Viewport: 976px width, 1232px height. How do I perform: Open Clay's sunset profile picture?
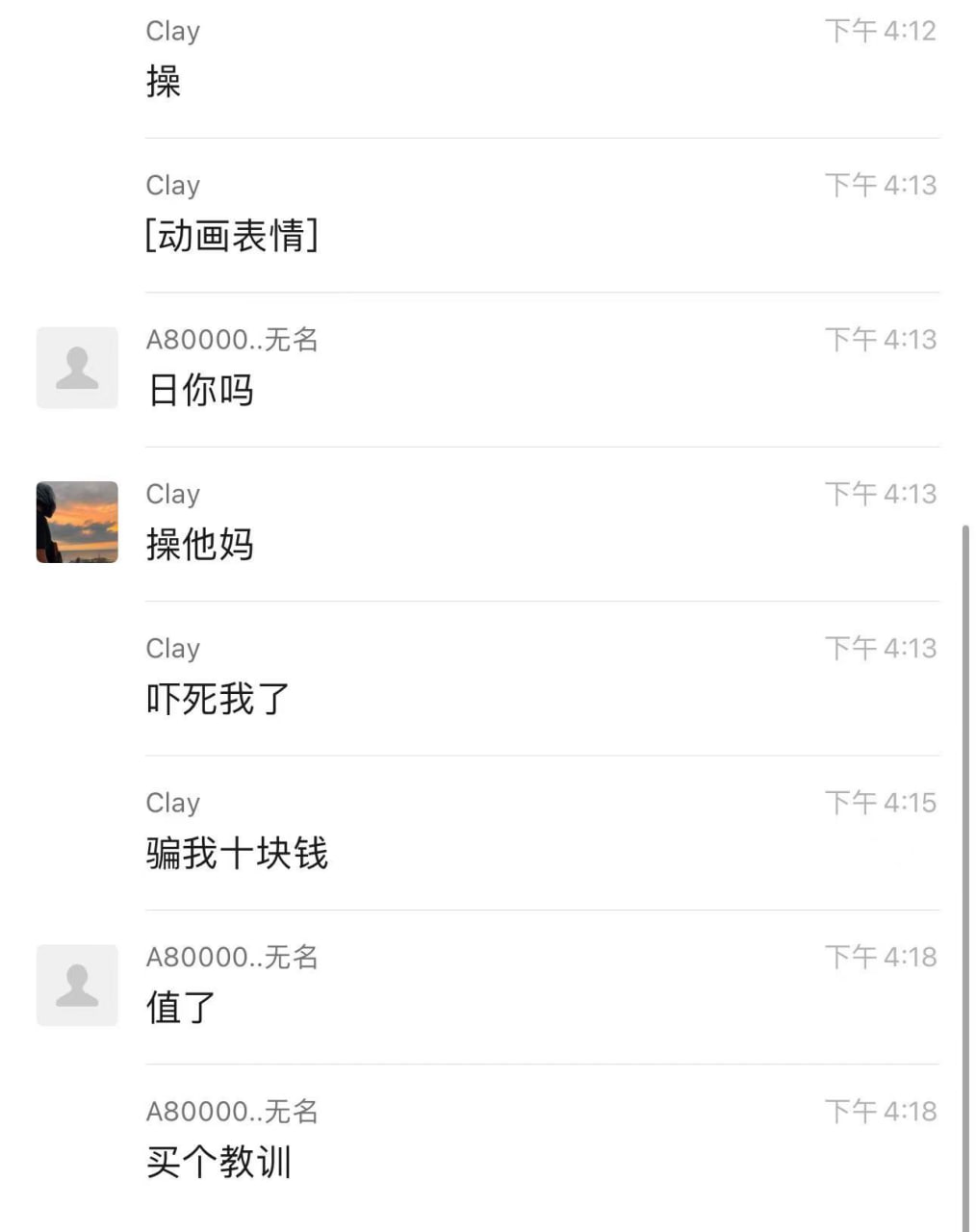pyautogui.click(x=77, y=522)
